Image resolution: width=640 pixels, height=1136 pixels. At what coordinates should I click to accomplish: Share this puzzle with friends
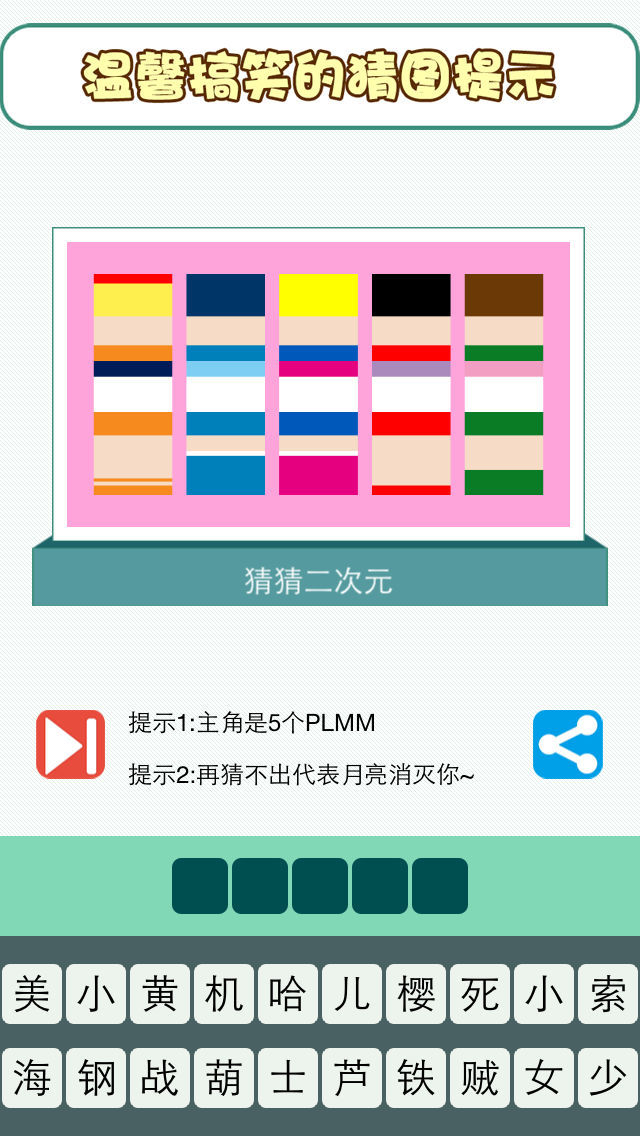coord(567,744)
